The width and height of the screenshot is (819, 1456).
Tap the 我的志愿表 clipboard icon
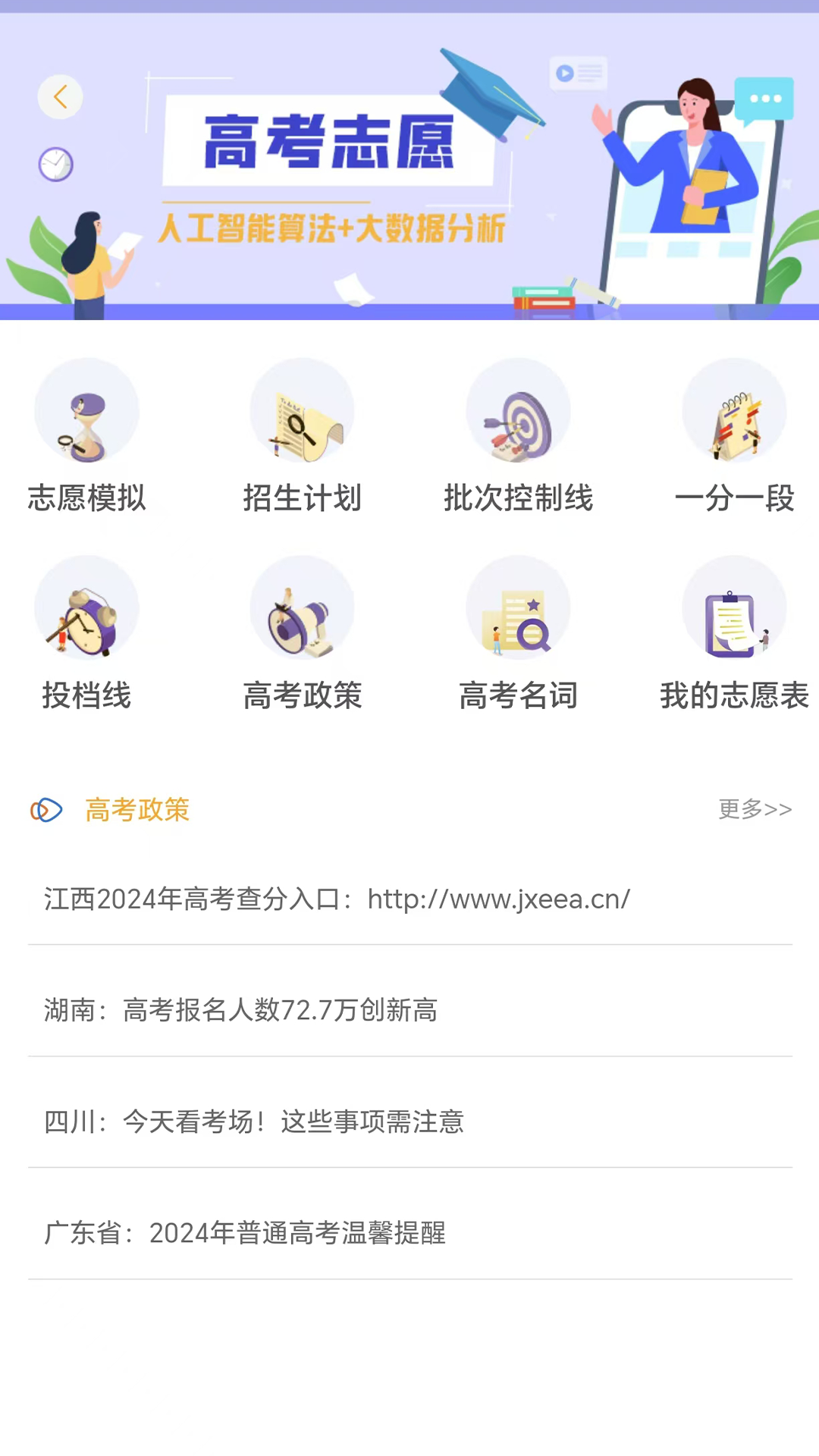(x=733, y=607)
